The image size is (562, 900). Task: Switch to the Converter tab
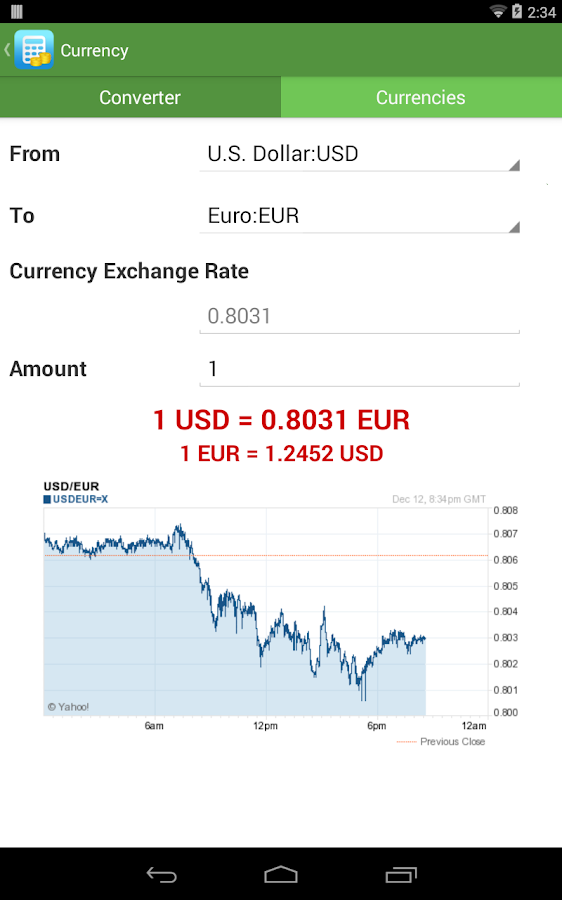(x=140, y=98)
